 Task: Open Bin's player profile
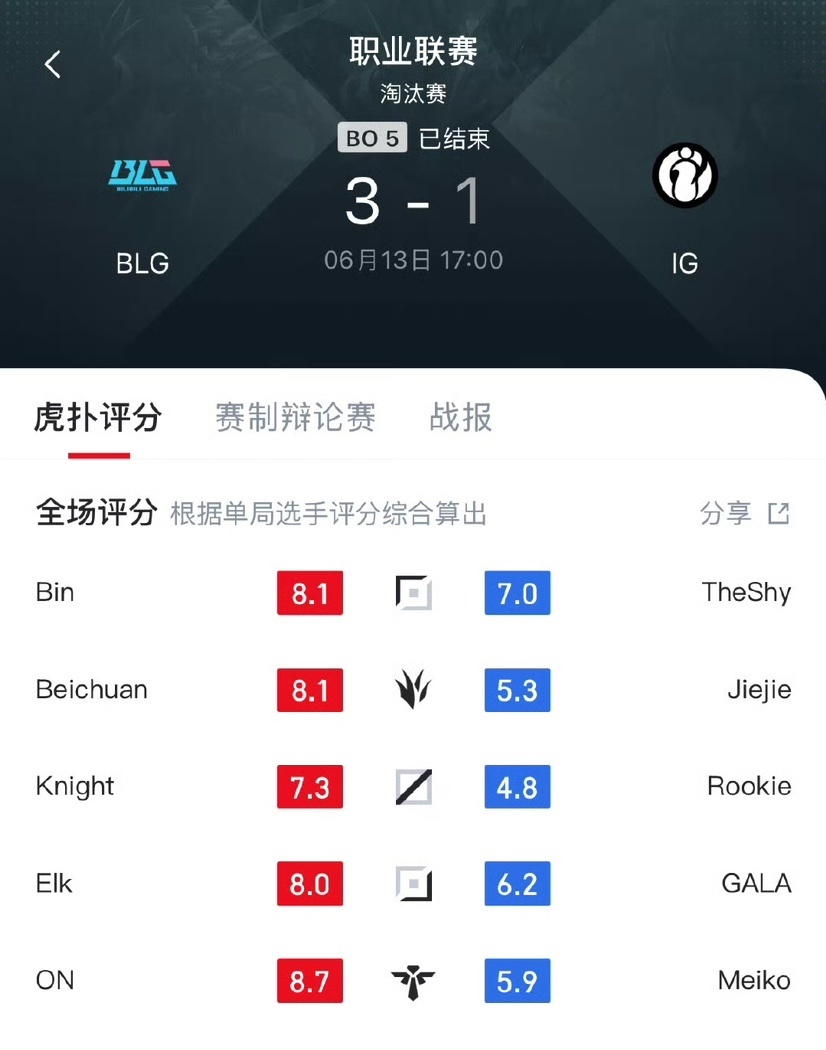54,592
